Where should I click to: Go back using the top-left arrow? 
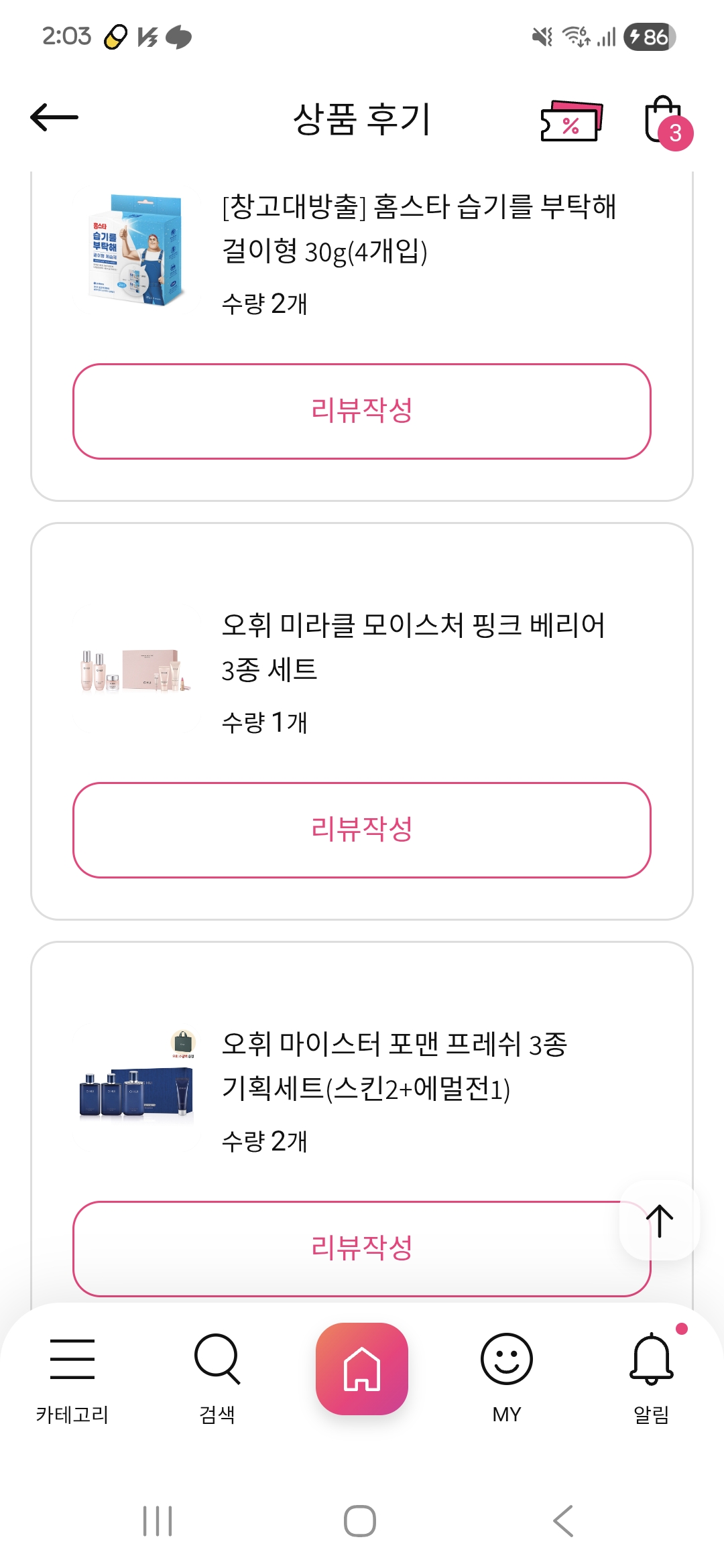point(54,118)
